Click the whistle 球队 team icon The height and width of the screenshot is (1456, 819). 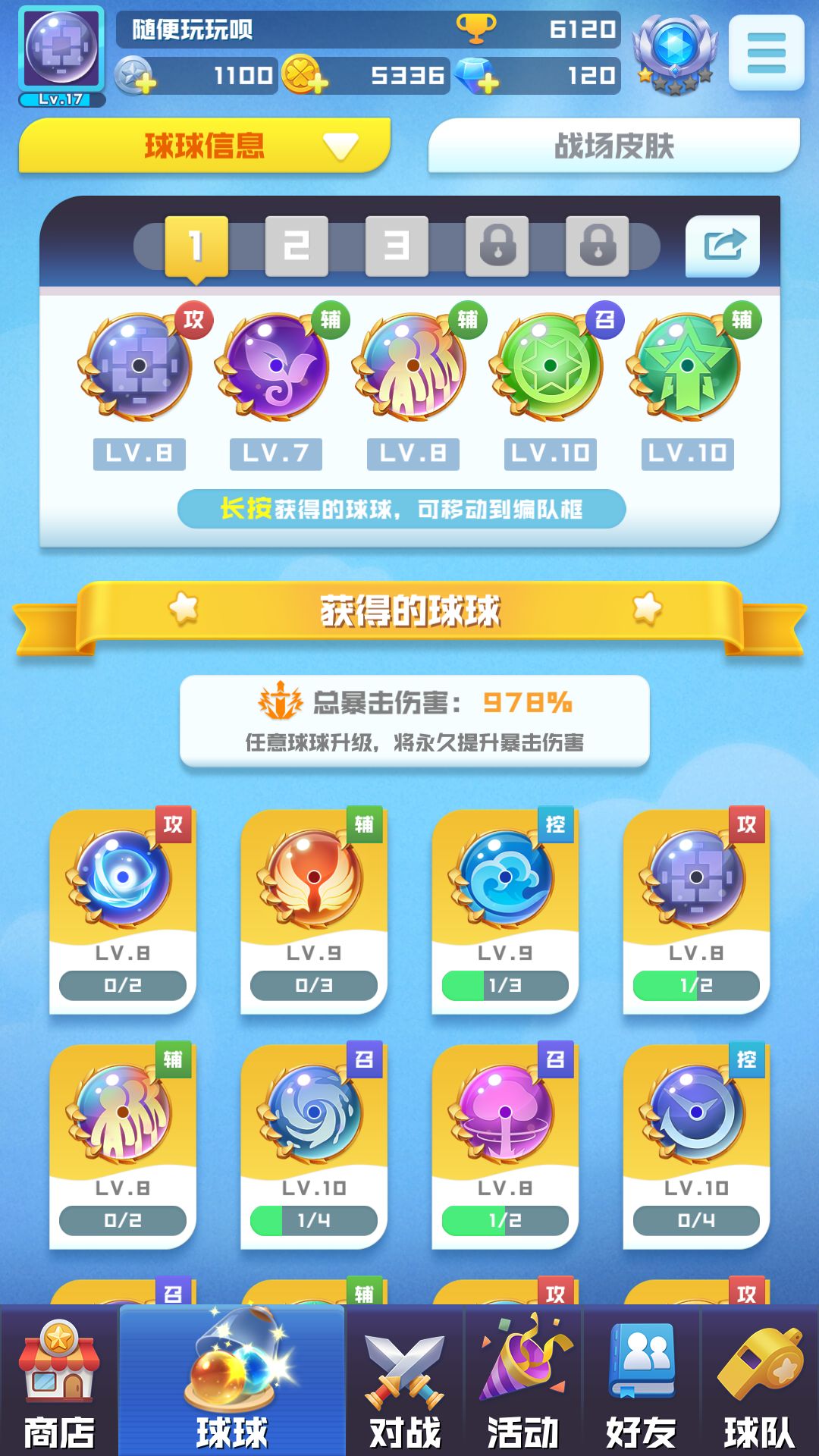click(758, 1365)
